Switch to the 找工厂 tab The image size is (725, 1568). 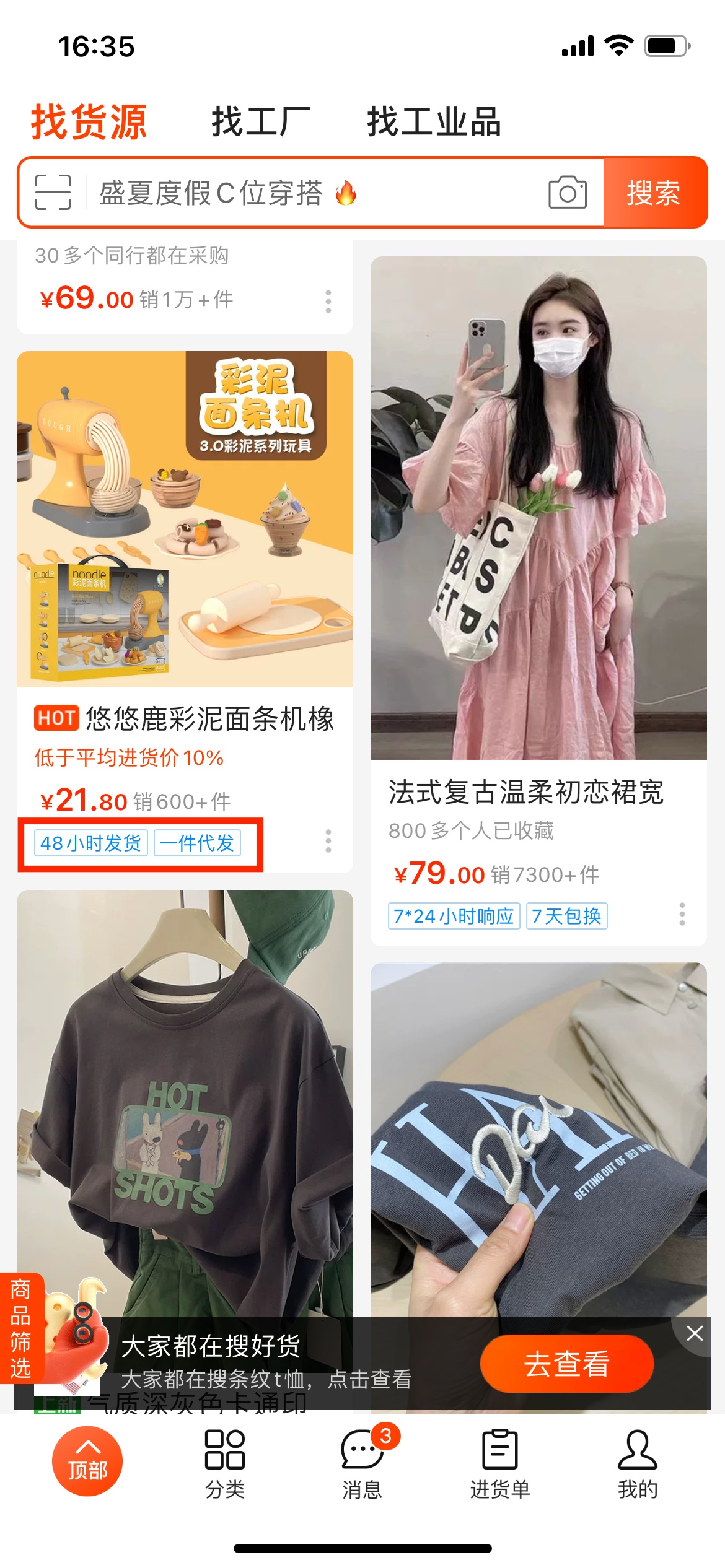click(x=261, y=121)
